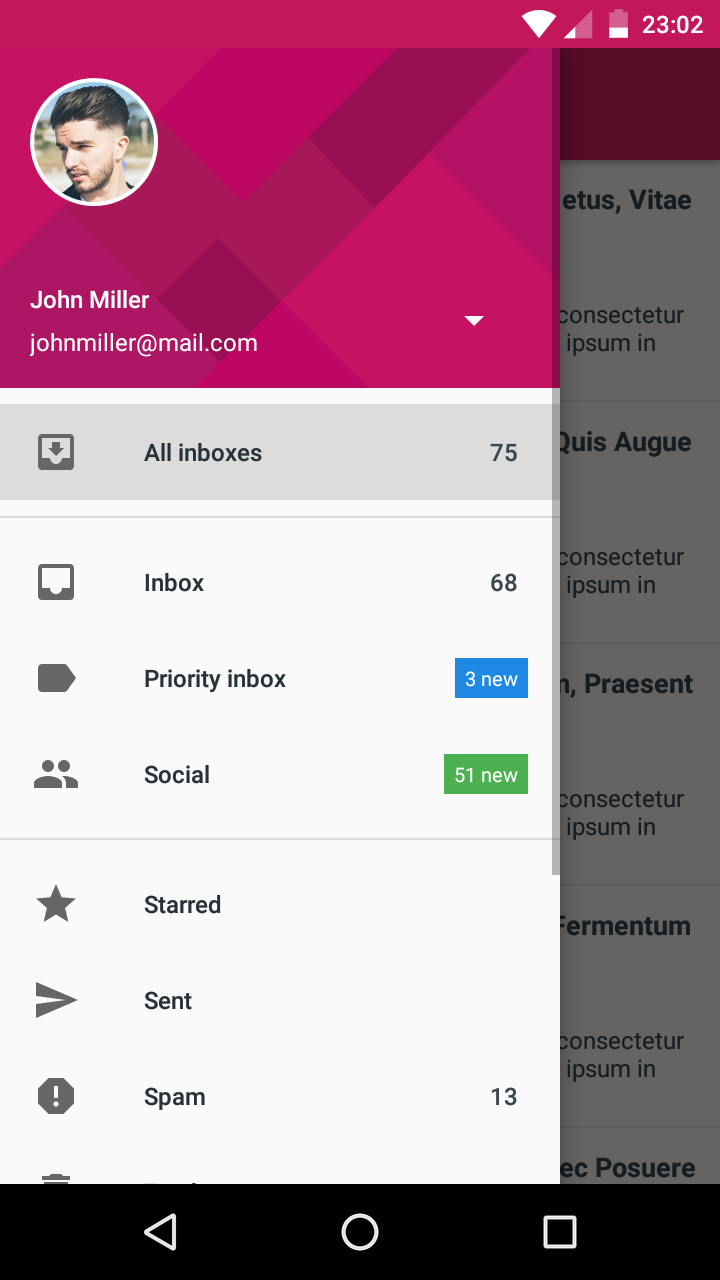Open Priority inbox
This screenshot has width=720, height=1280.
click(x=280, y=678)
